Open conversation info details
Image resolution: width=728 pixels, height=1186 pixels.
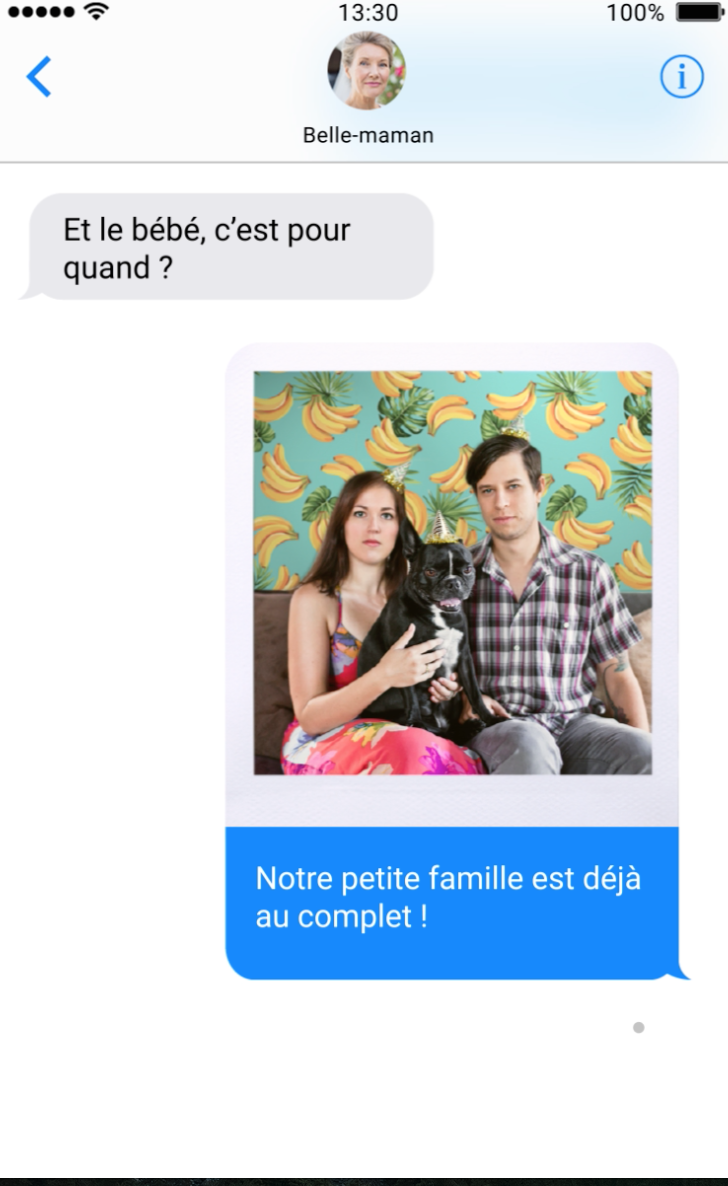pos(681,77)
